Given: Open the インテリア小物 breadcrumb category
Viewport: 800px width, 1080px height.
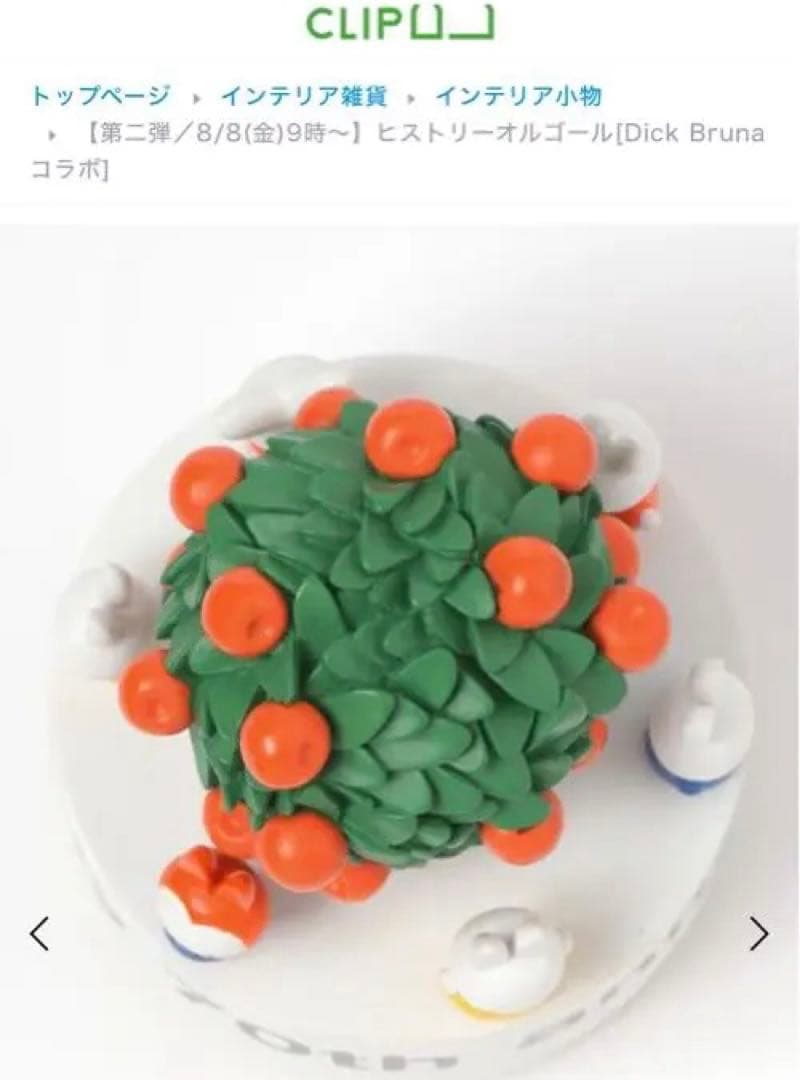Looking at the screenshot, I should pos(518,97).
